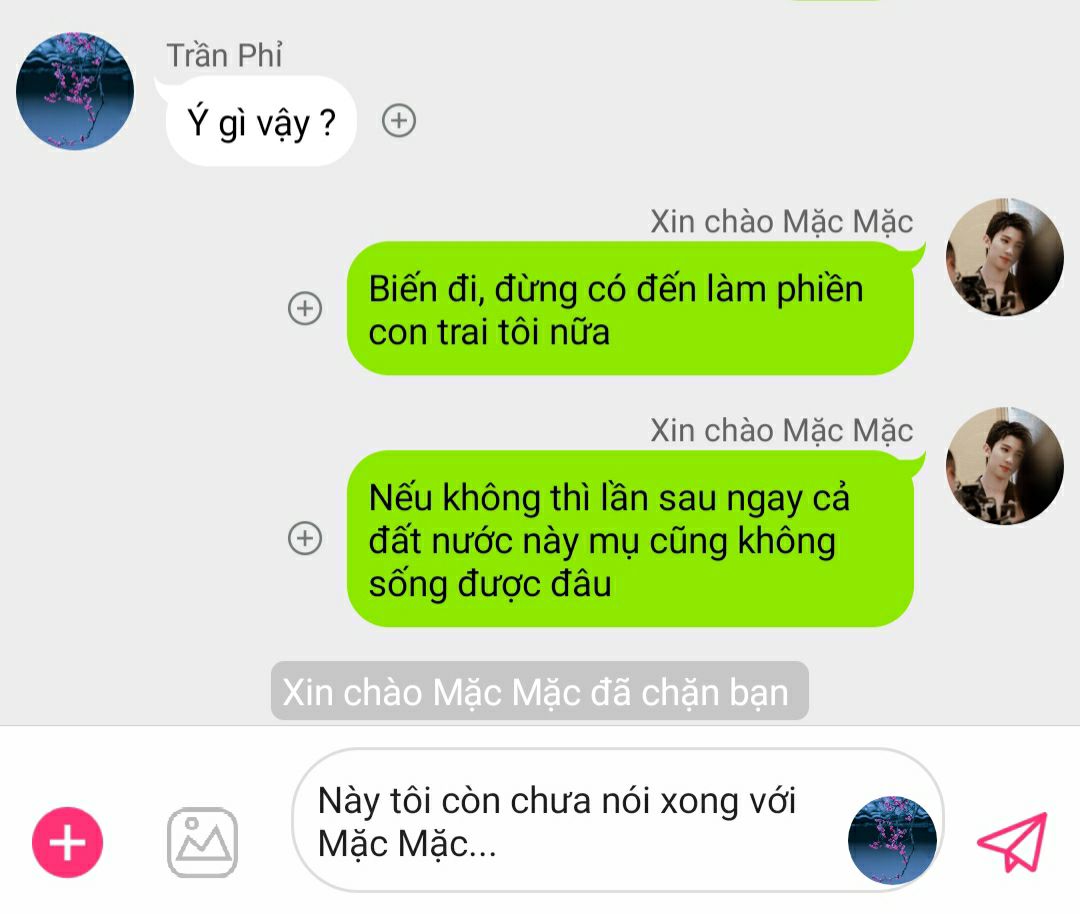This screenshot has width=1080, height=914.
Task: Open Xin chào Mặc Mặc's avatar above "Biến đi"
Action: [1005, 257]
